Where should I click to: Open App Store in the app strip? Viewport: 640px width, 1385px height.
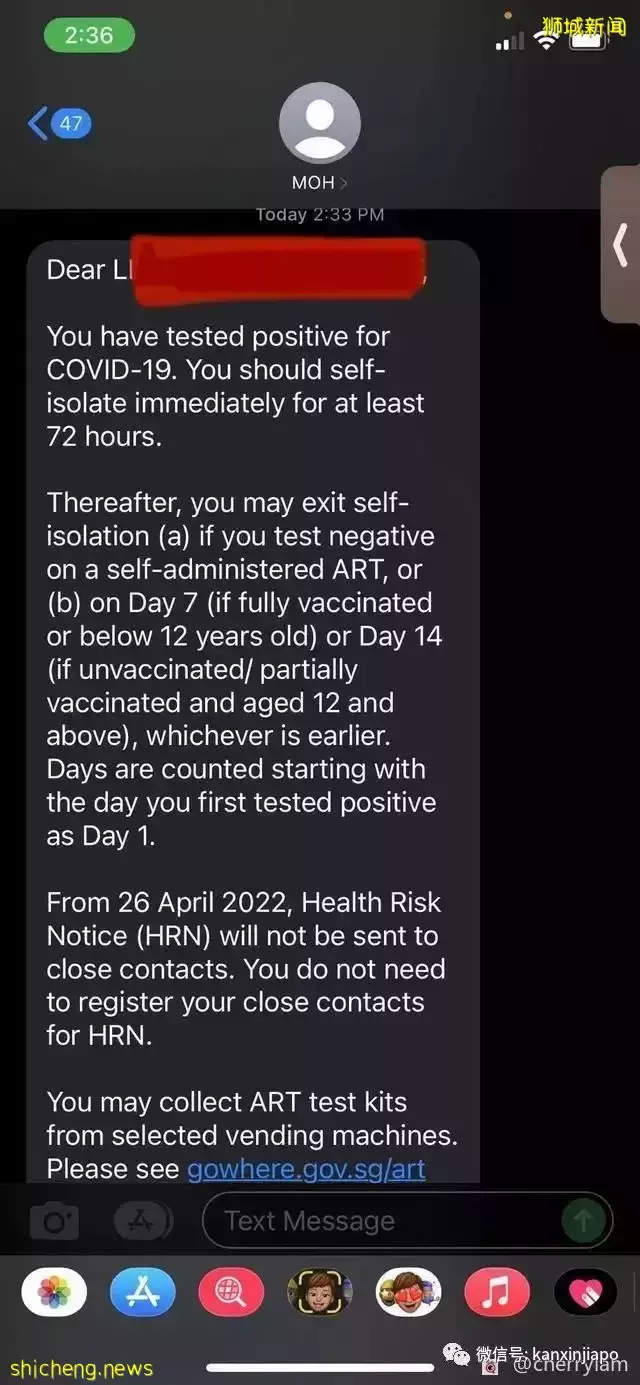point(143,1294)
